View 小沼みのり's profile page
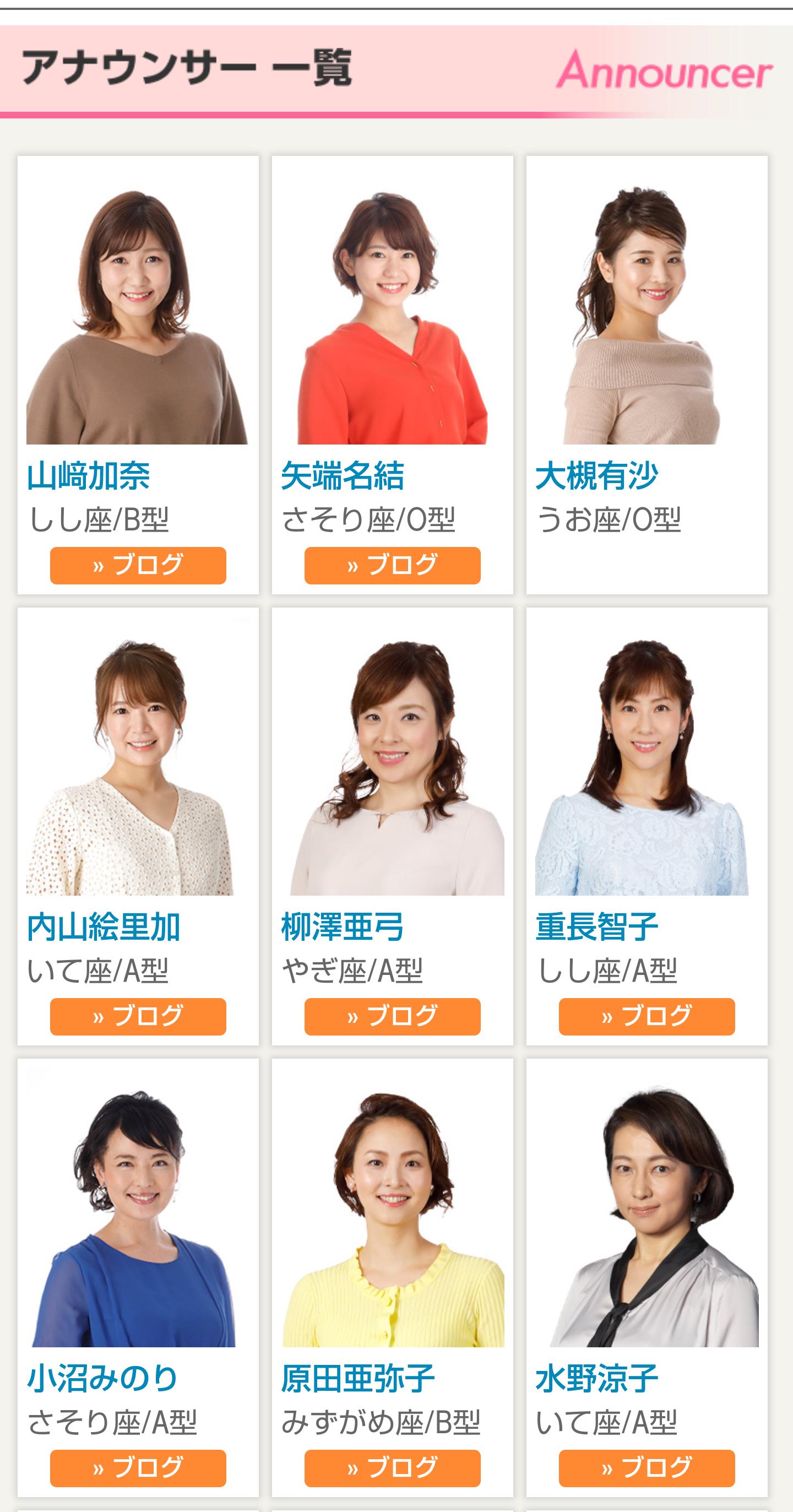Image resolution: width=793 pixels, height=1512 pixels. (x=102, y=1379)
